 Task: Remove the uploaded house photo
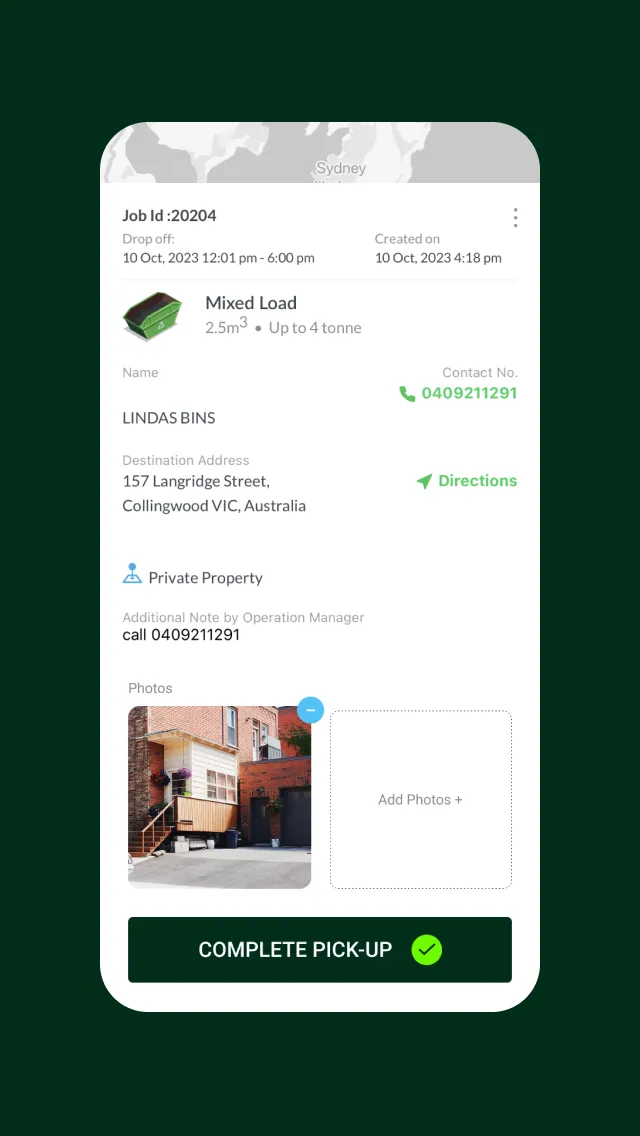(310, 710)
